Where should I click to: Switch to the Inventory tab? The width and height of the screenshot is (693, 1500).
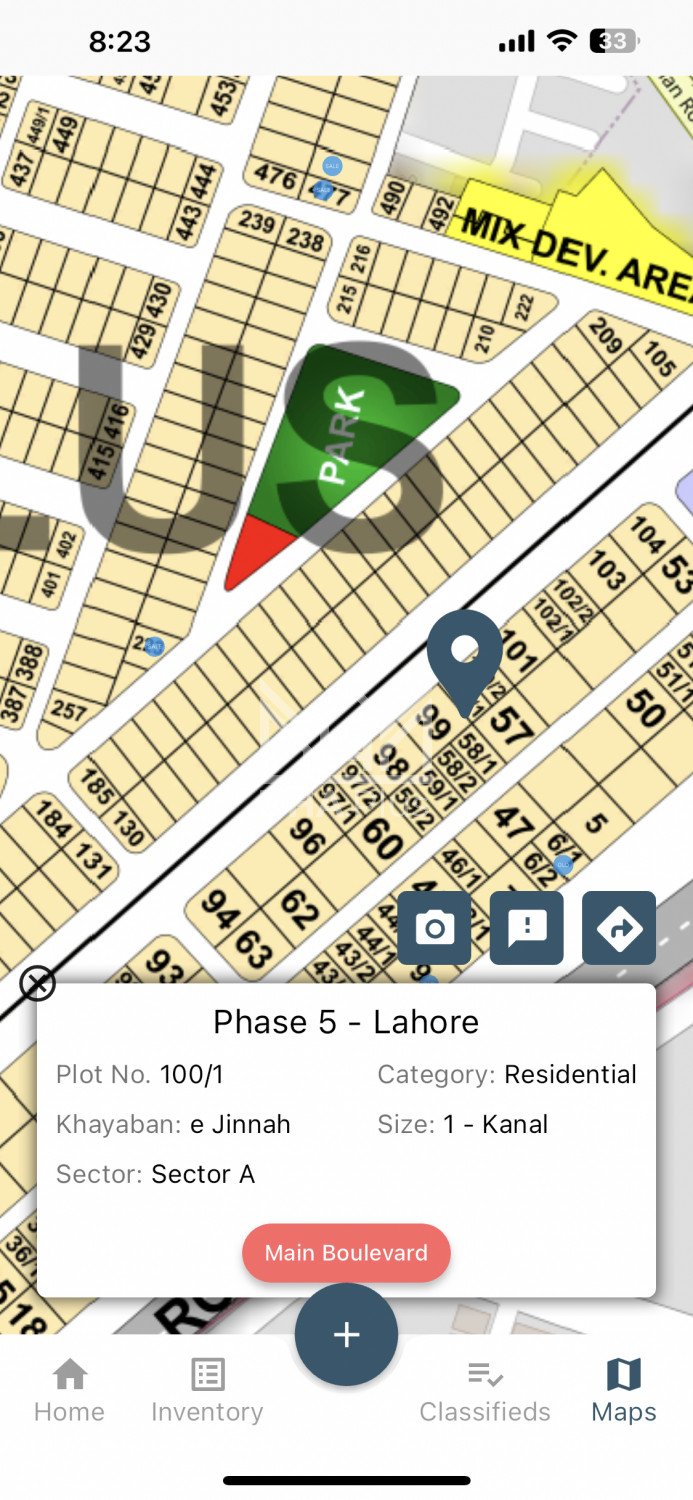[x=207, y=1390]
